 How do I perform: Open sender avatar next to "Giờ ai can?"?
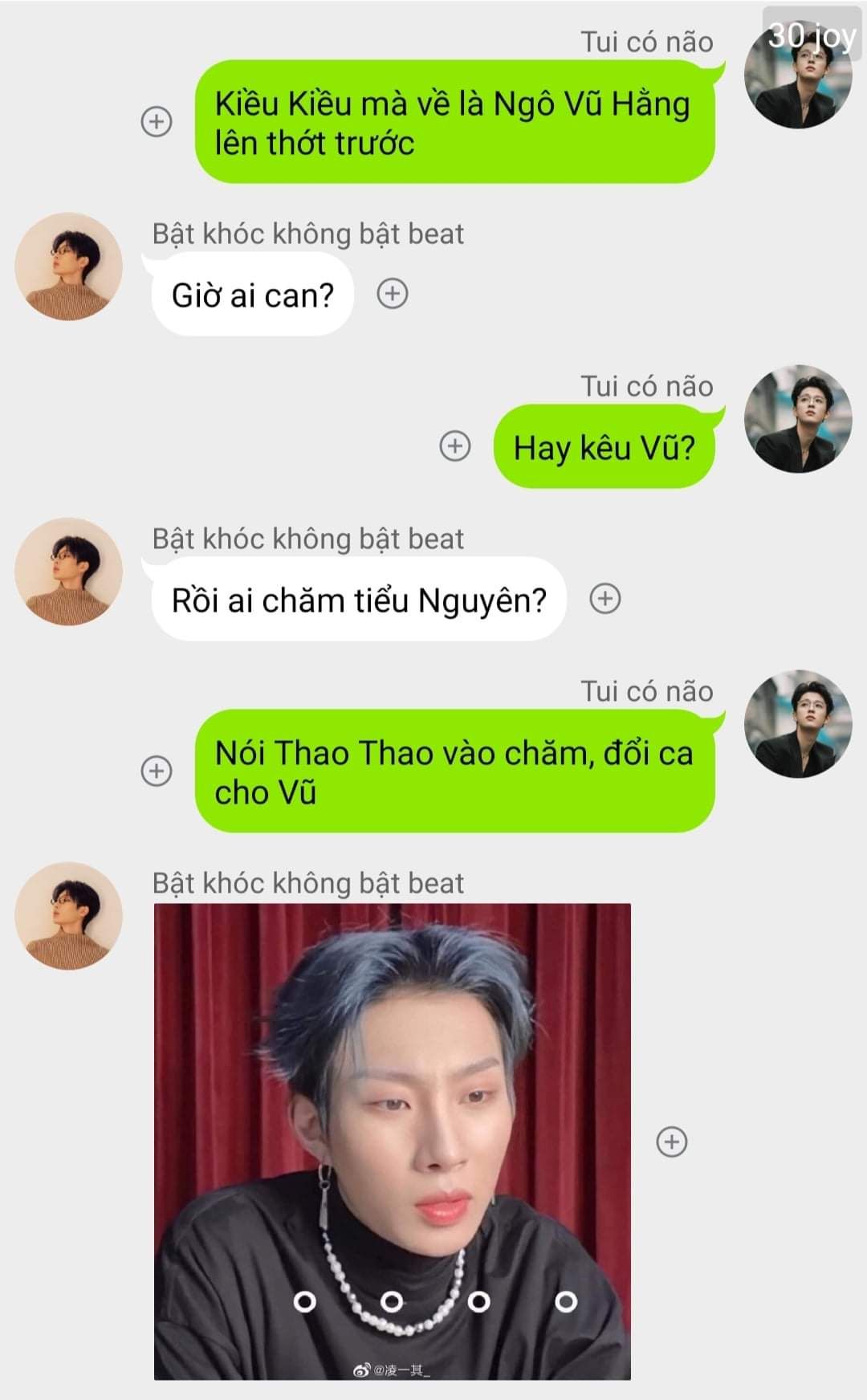(69, 267)
